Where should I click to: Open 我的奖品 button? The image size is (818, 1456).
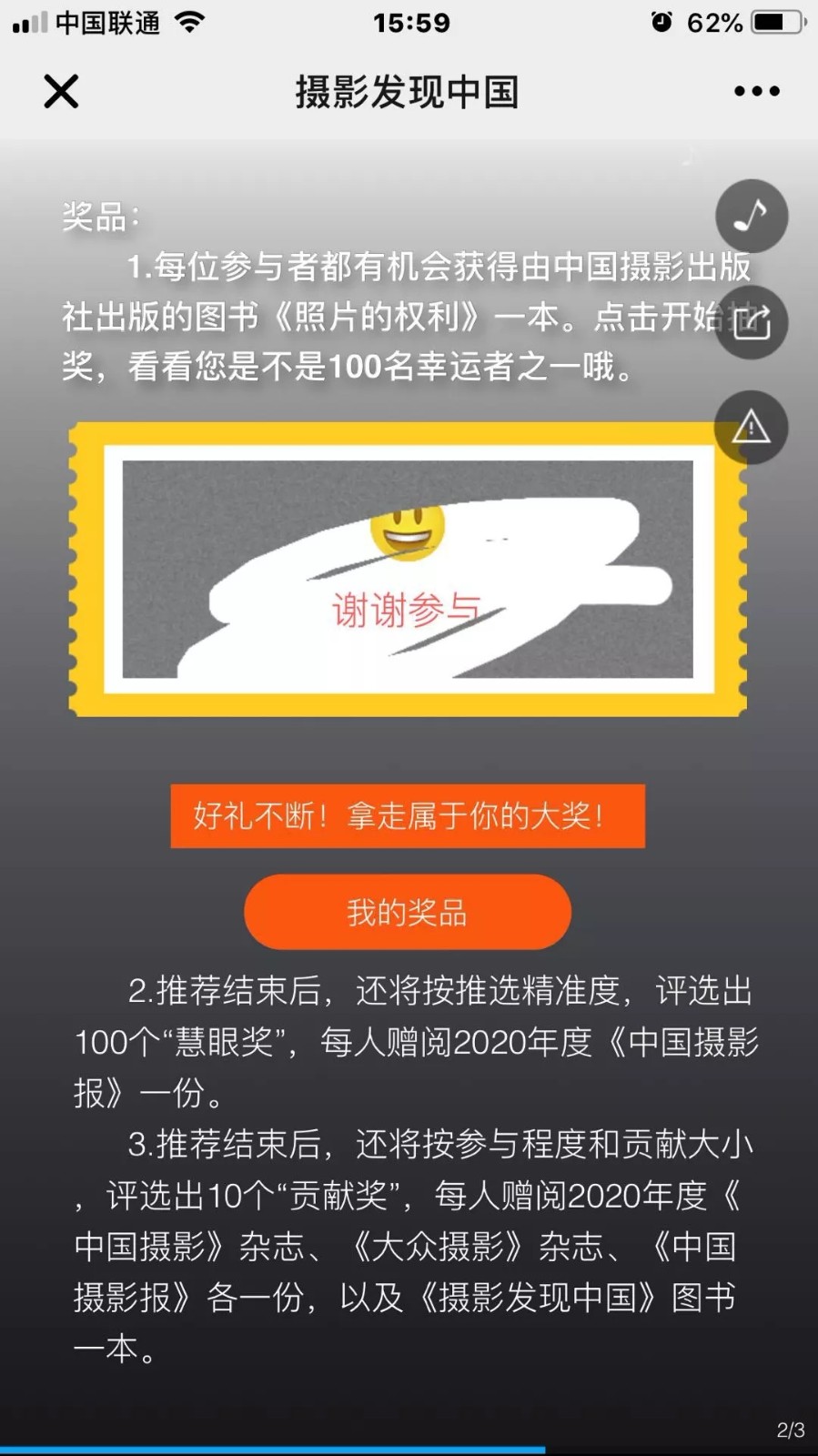click(408, 912)
